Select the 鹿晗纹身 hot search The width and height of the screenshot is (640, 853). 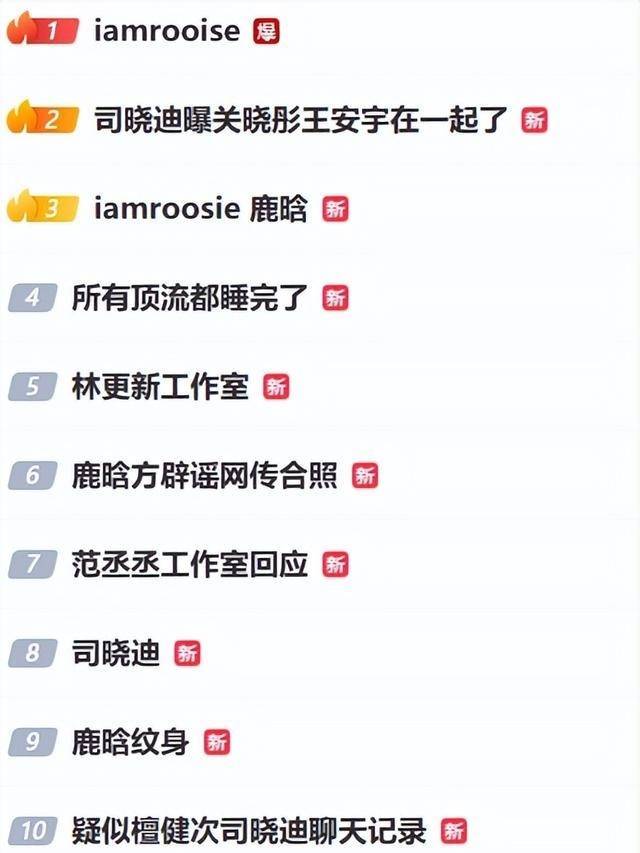click(131, 742)
